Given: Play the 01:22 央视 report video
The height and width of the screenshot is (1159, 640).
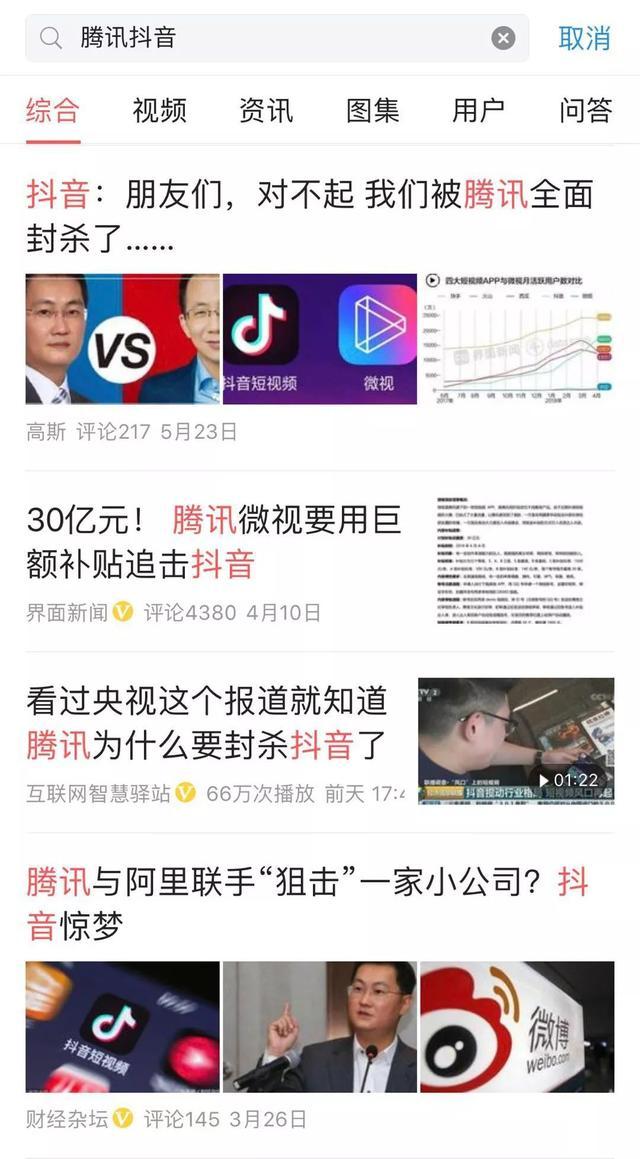Looking at the screenshot, I should pos(516,741).
